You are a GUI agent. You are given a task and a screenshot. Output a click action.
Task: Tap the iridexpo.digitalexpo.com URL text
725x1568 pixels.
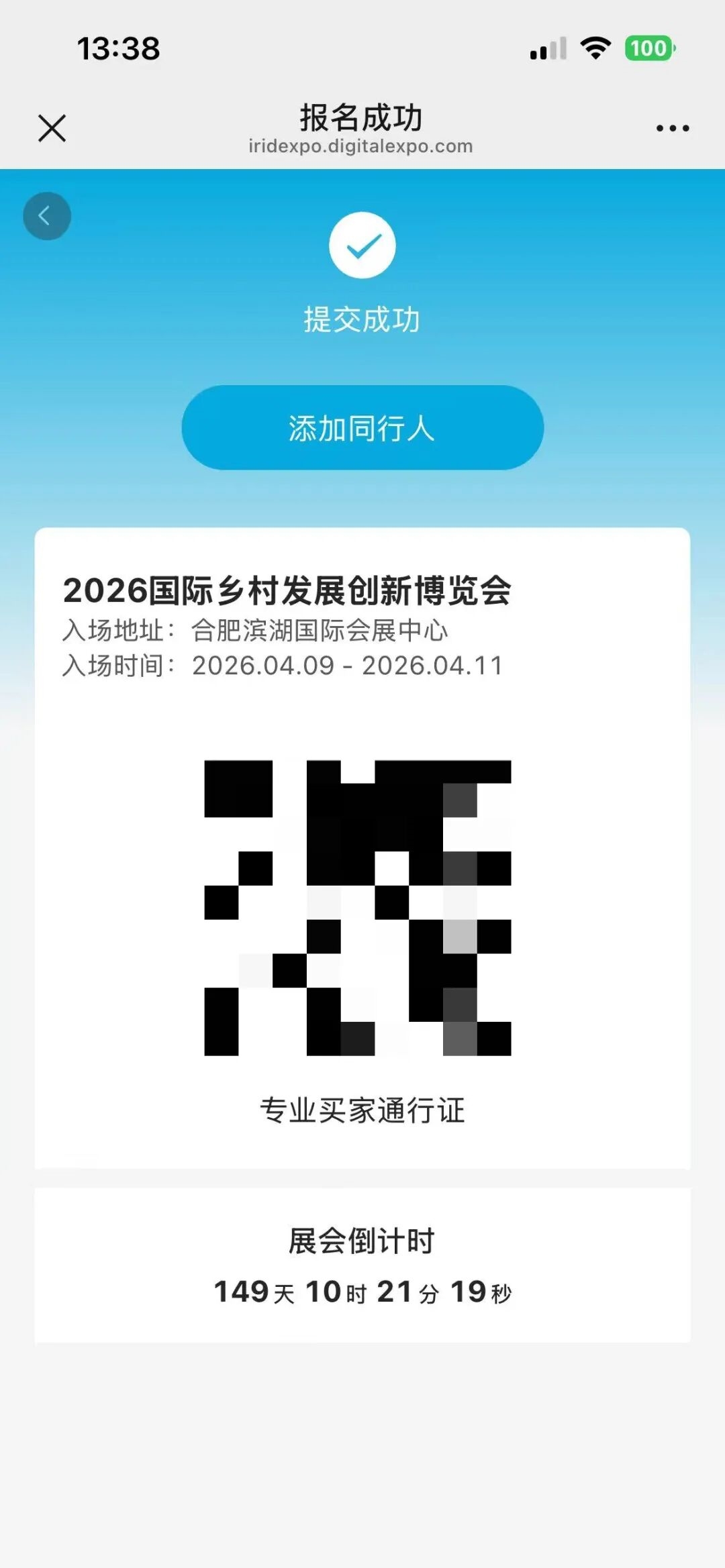[x=360, y=146]
